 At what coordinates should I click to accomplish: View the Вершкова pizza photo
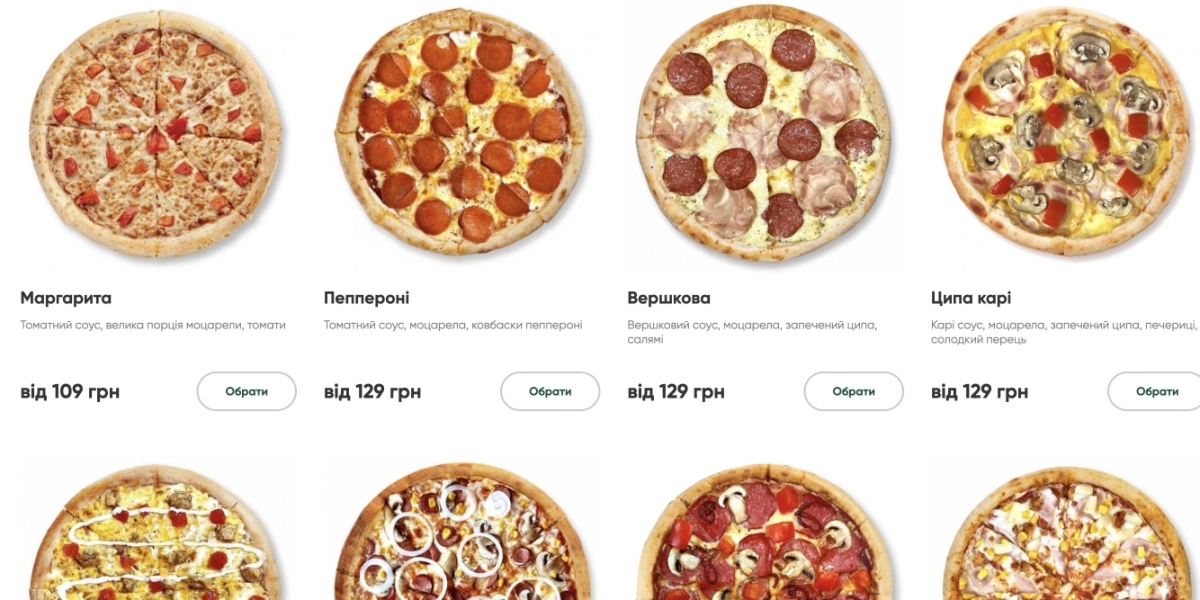click(x=762, y=135)
